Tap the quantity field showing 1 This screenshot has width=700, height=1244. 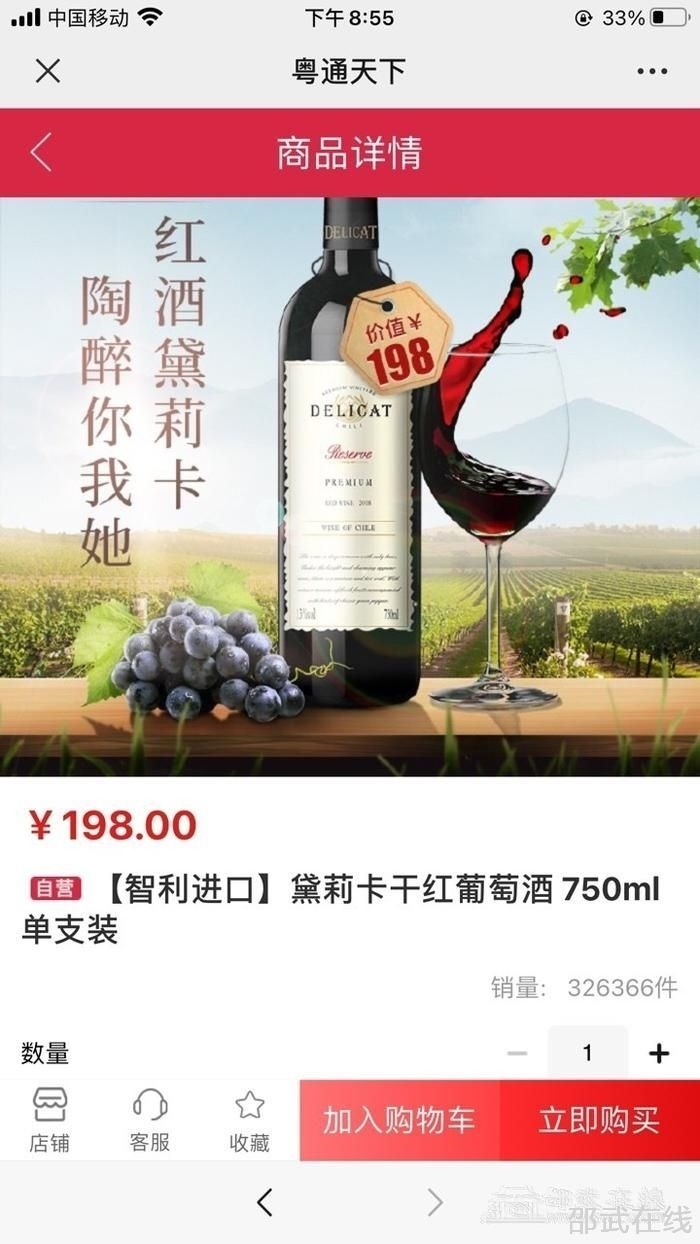588,1053
